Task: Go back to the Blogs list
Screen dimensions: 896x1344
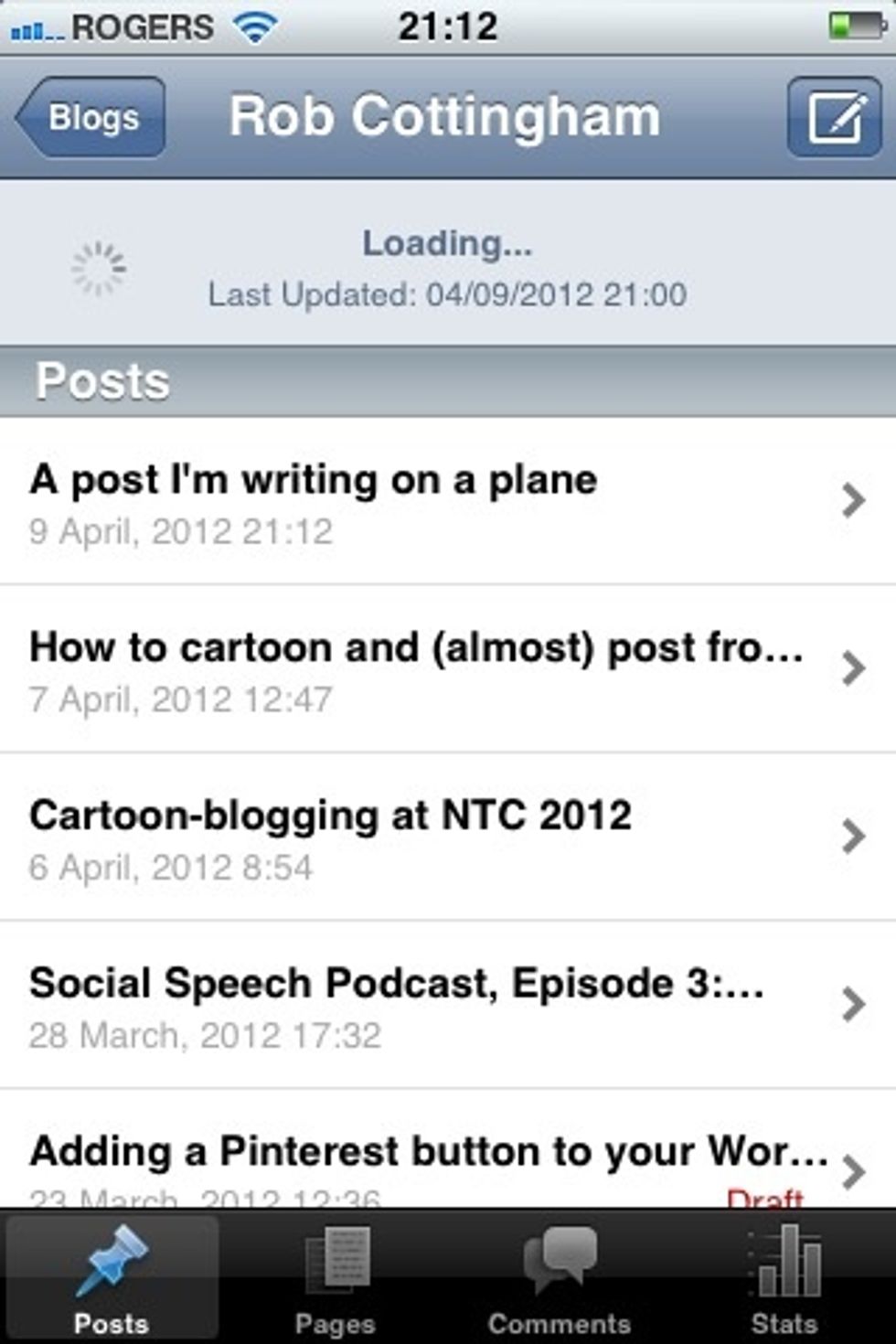Action: click(x=91, y=117)
